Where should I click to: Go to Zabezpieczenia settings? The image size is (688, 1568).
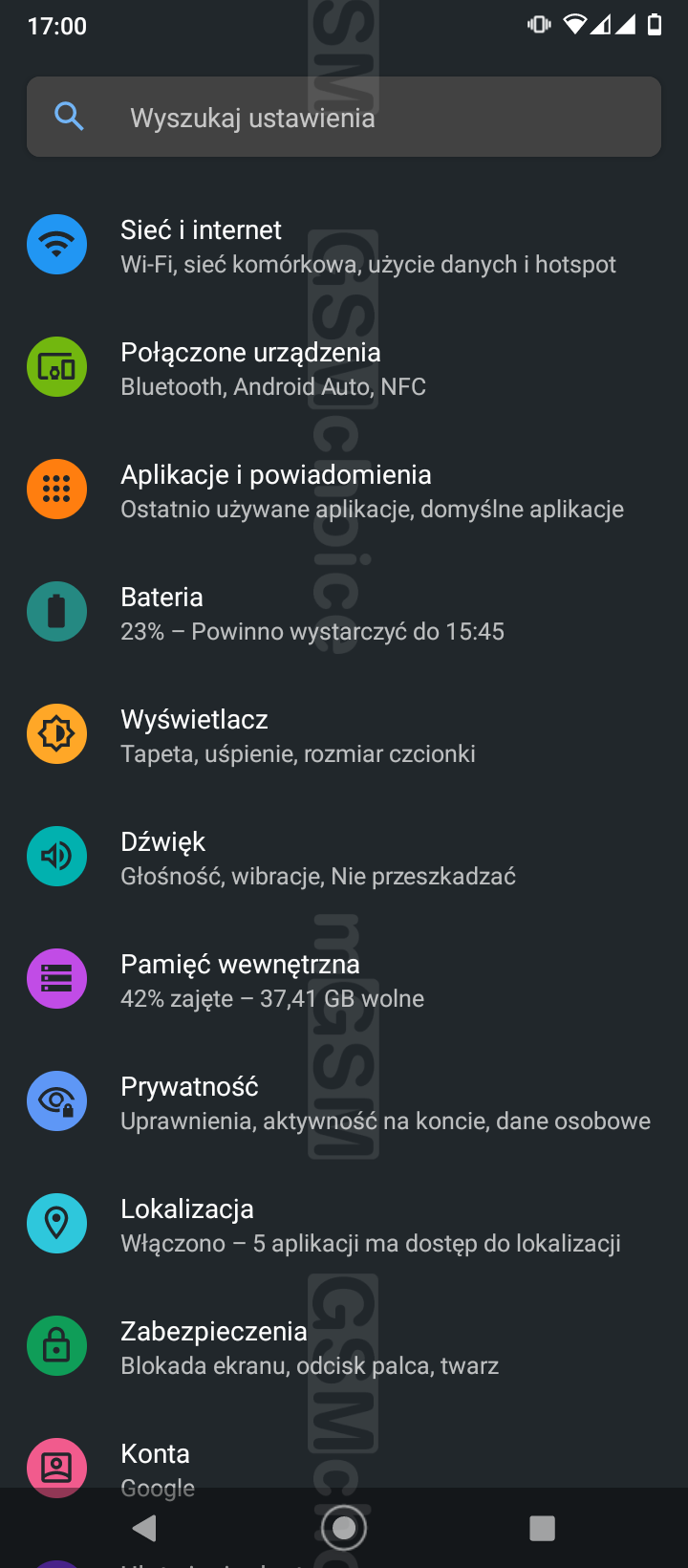tap(344, 1347)
